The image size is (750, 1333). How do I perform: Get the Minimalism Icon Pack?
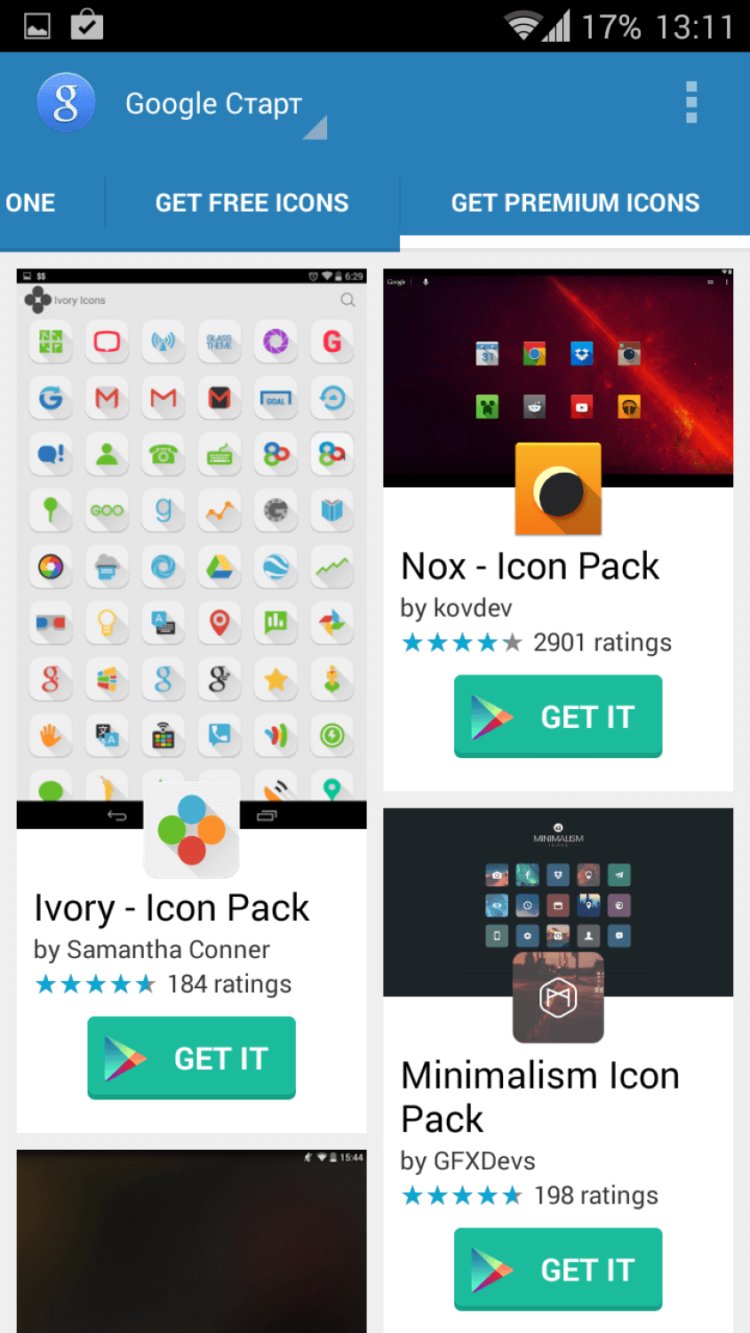coord(558,1270)
